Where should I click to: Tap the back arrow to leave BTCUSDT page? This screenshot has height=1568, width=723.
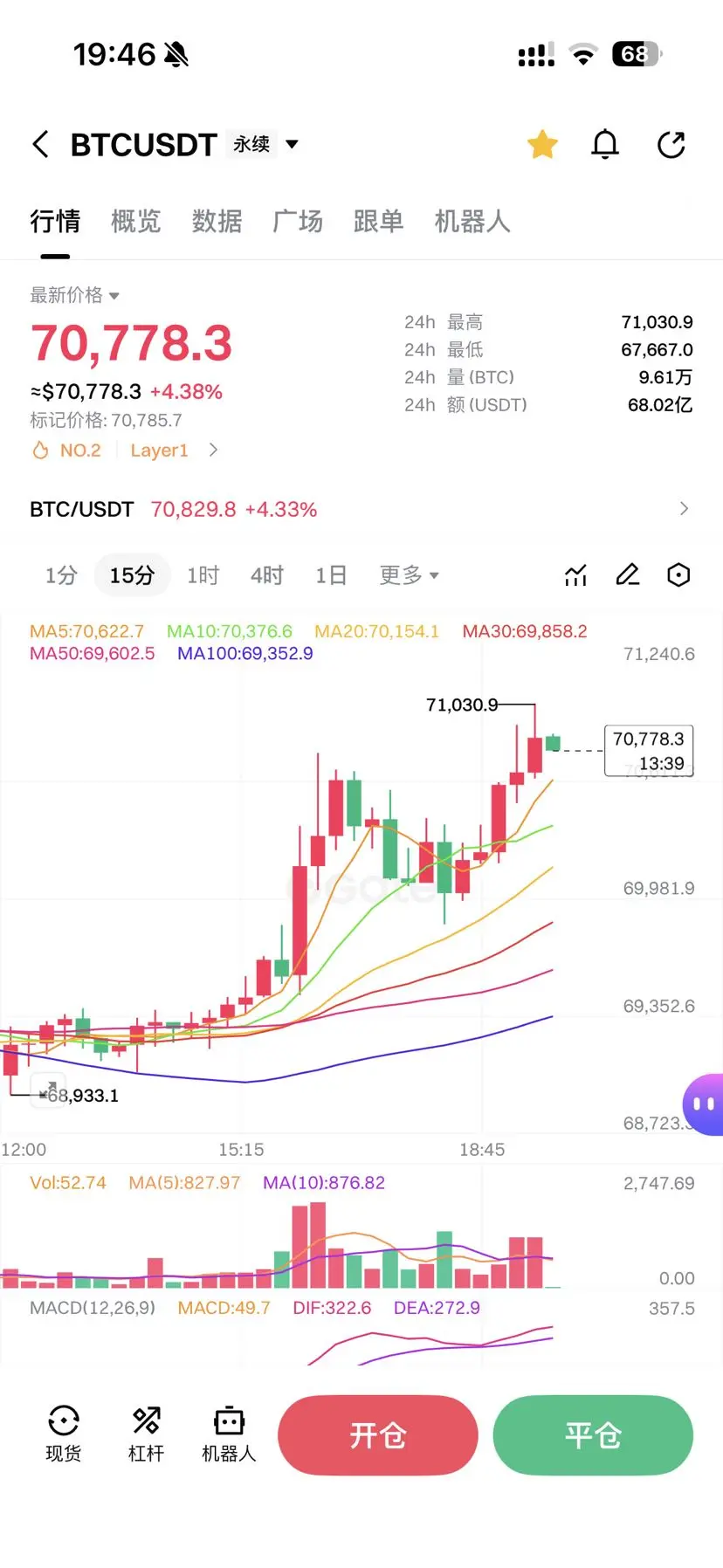tap(40, 144)
